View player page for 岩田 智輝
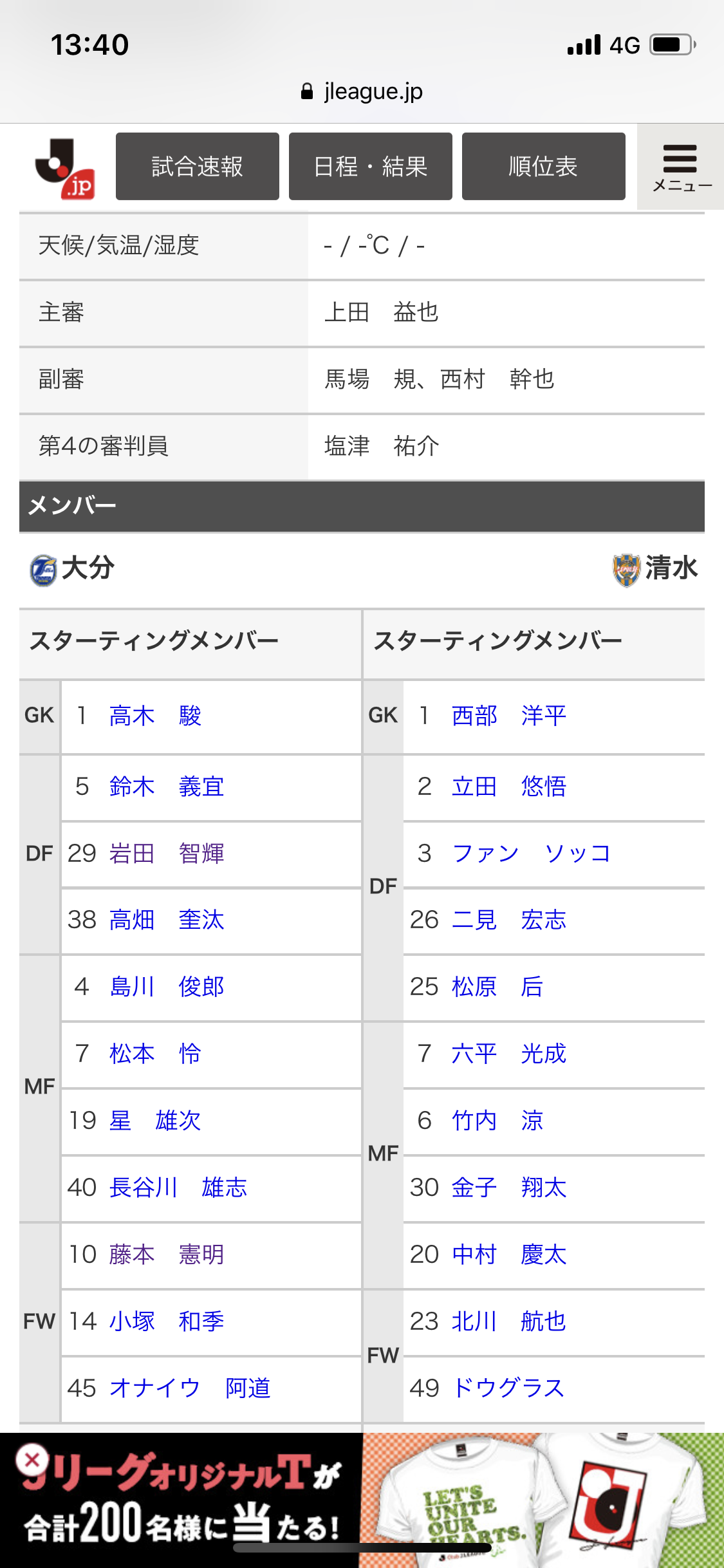 (x=166, y=854)
